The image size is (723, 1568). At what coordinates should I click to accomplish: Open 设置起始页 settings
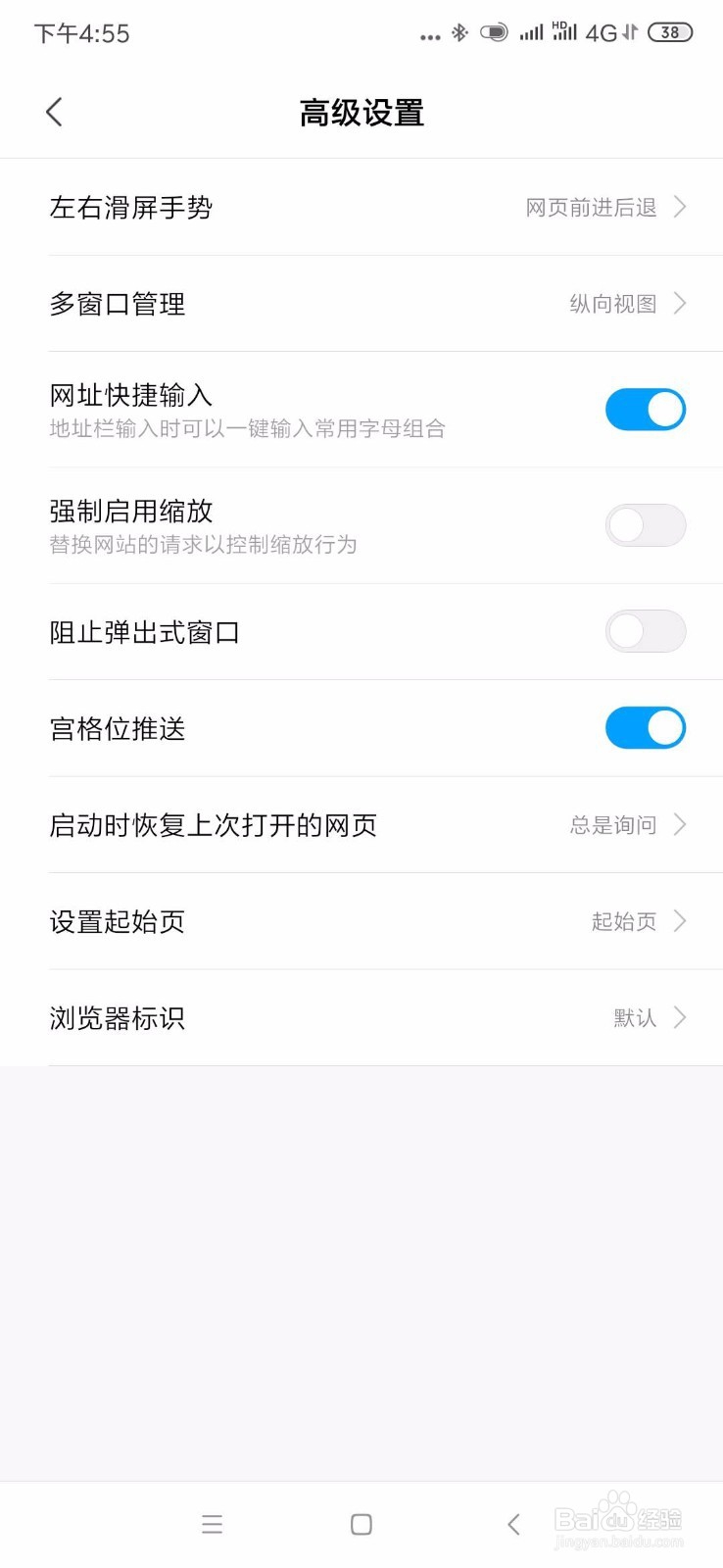pos(361,921)
